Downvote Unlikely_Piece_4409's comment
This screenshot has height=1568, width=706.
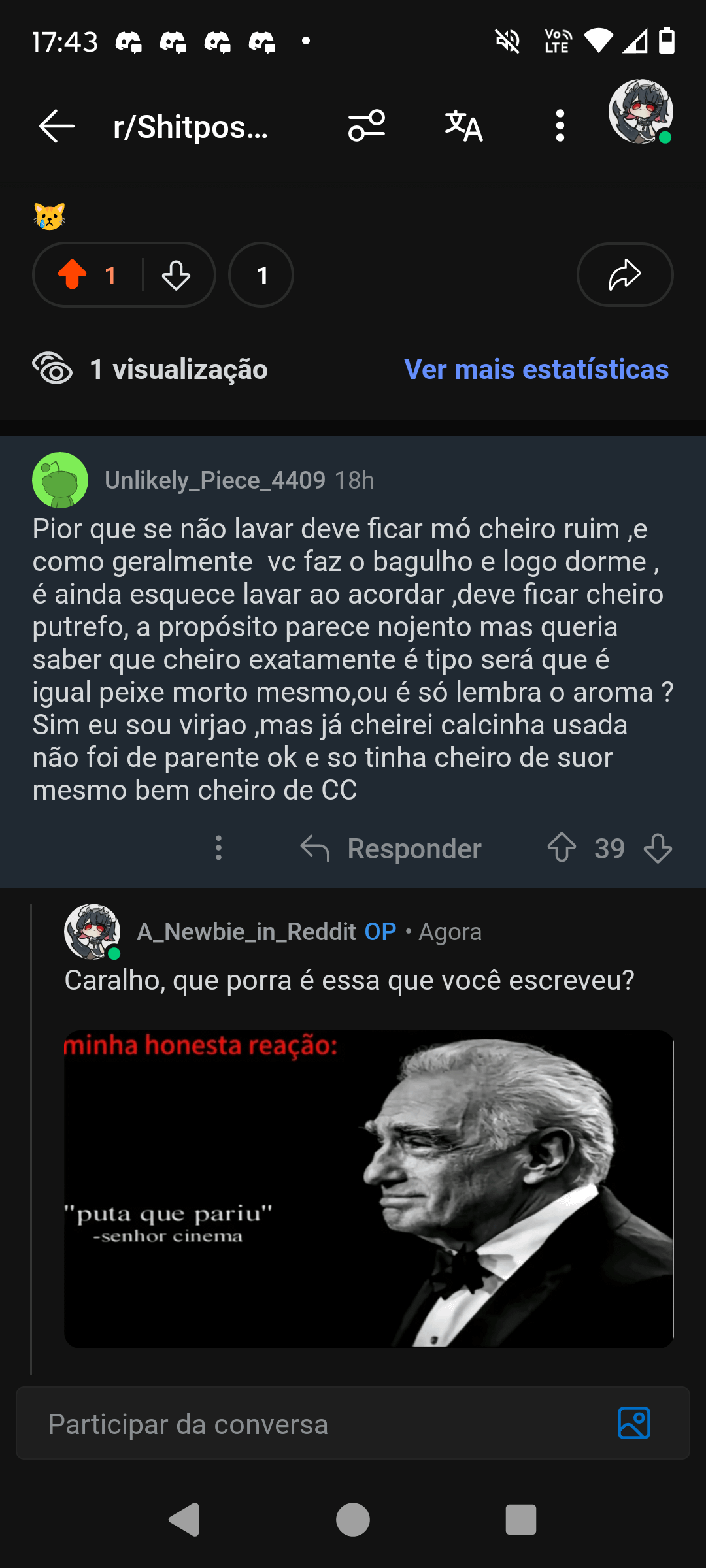coord(658,848)
